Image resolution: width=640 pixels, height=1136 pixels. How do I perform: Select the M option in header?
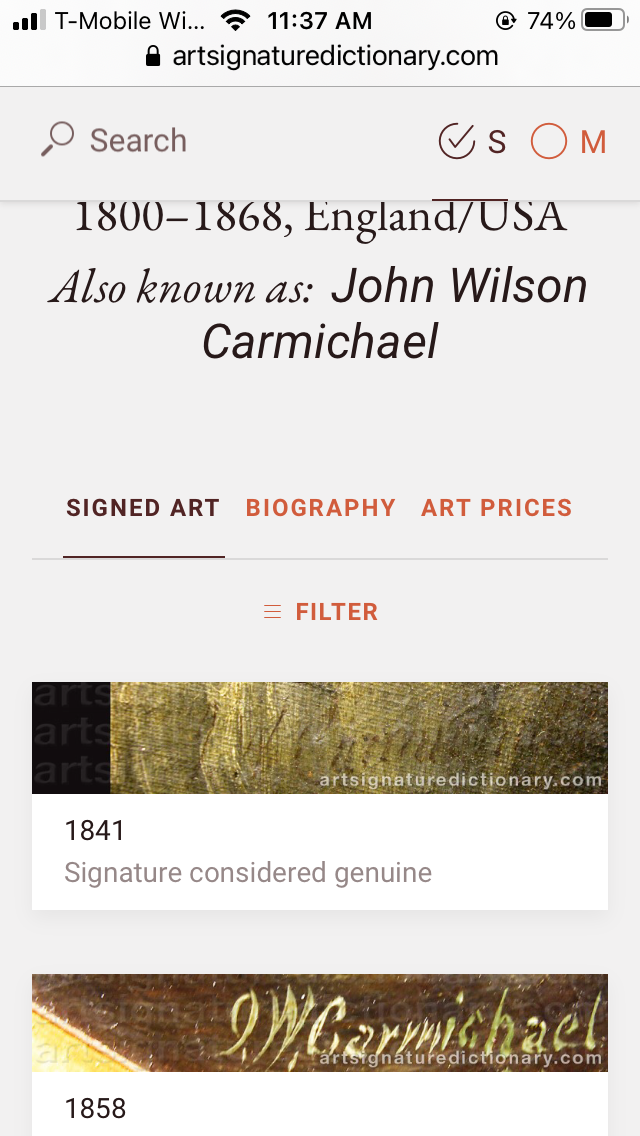pyautogui.click(x=569, y=142)
